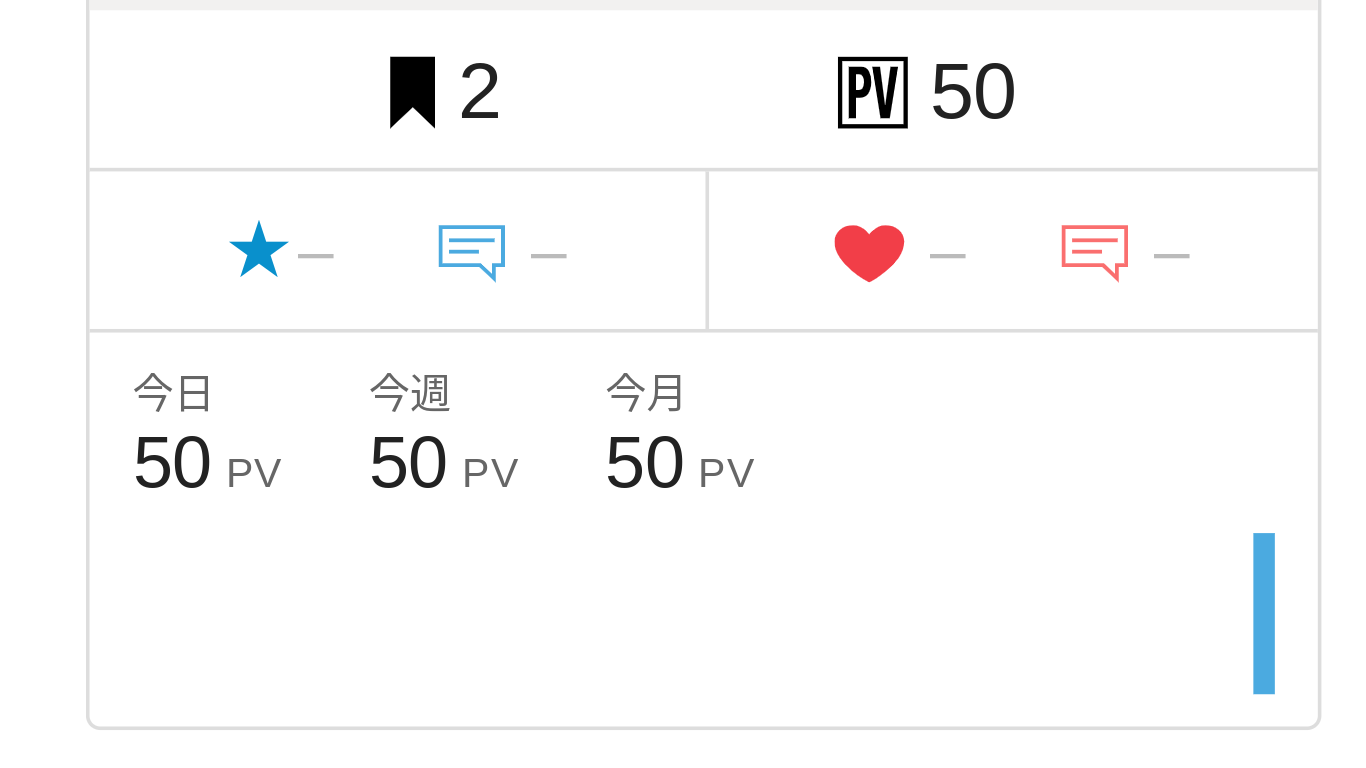View star ratings and reviews
The width and height of the screenshot is (1366, 768).
pos(398,251)
